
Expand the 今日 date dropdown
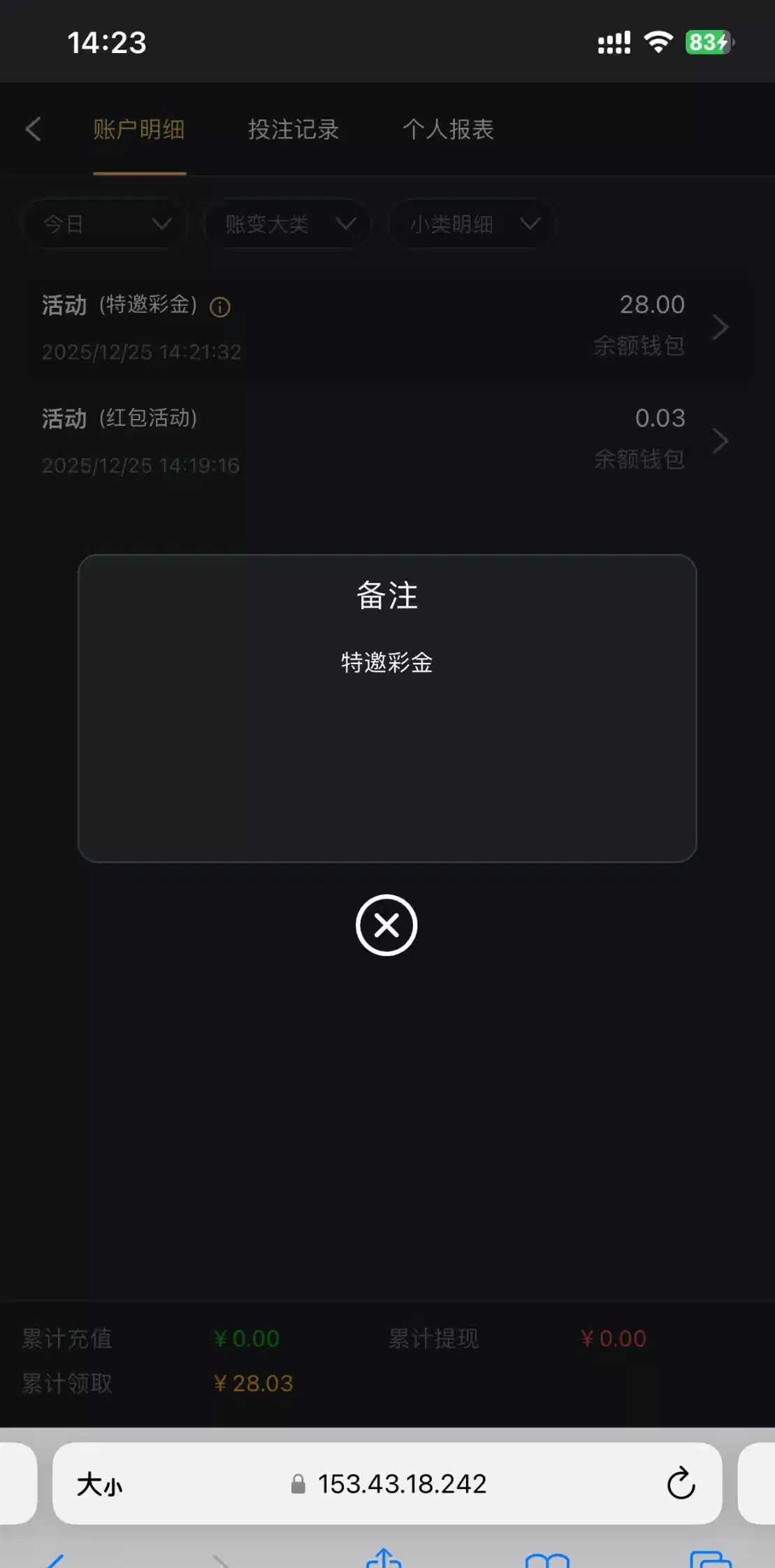coord(106,224)
